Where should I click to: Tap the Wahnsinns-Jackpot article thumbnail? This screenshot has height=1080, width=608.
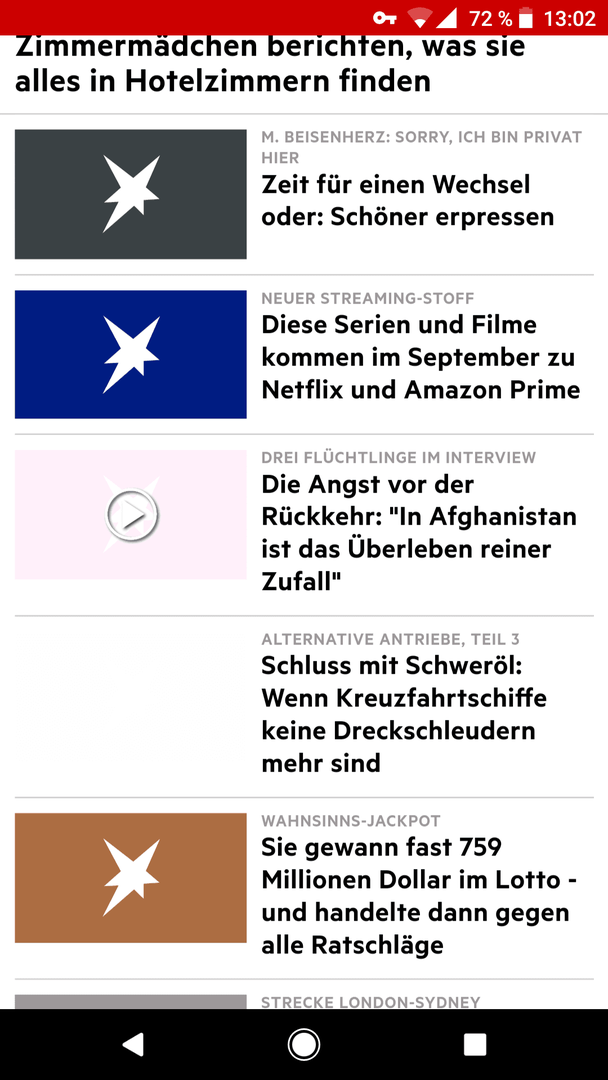pyautogui.click(x=131, y=878)
